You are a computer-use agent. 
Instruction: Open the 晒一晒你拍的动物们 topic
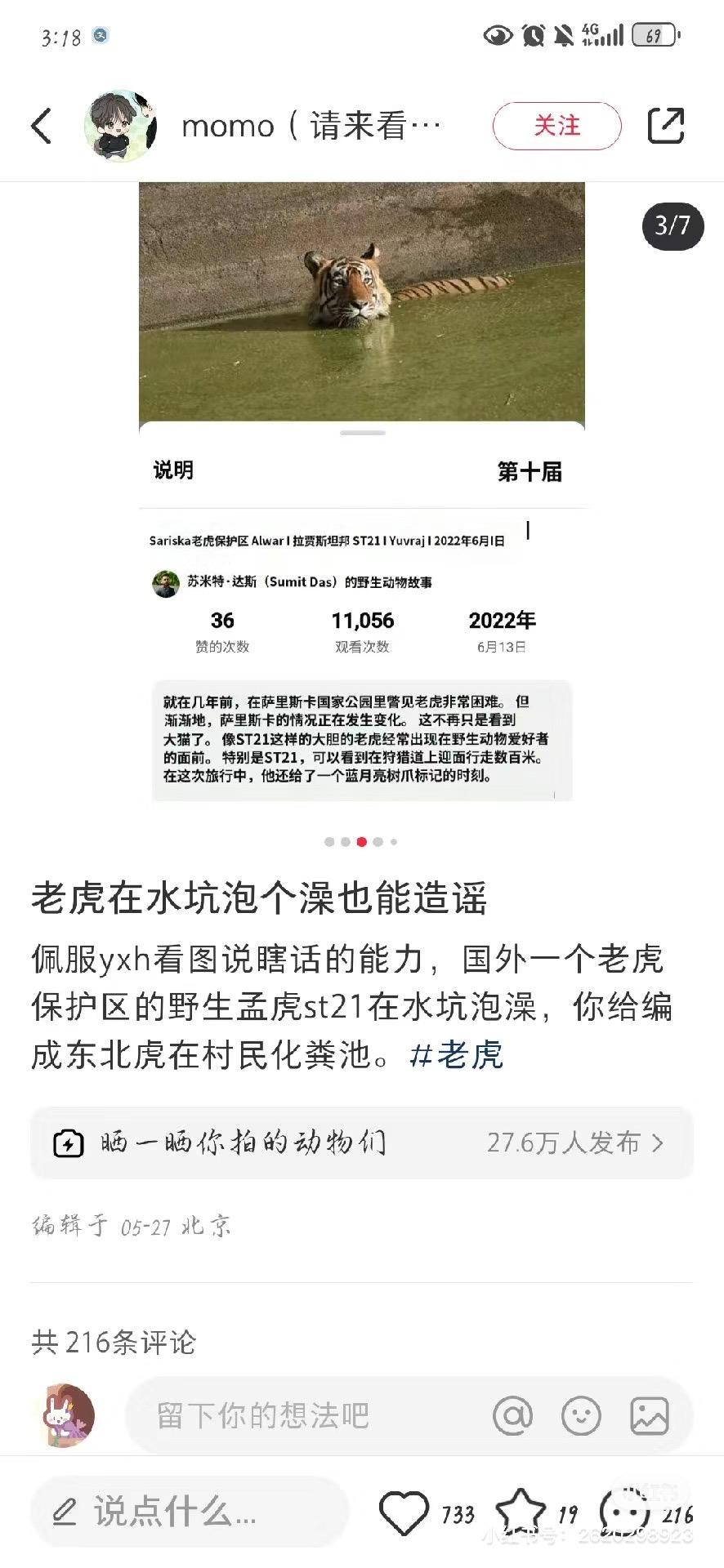click(x=361, y=1143)
